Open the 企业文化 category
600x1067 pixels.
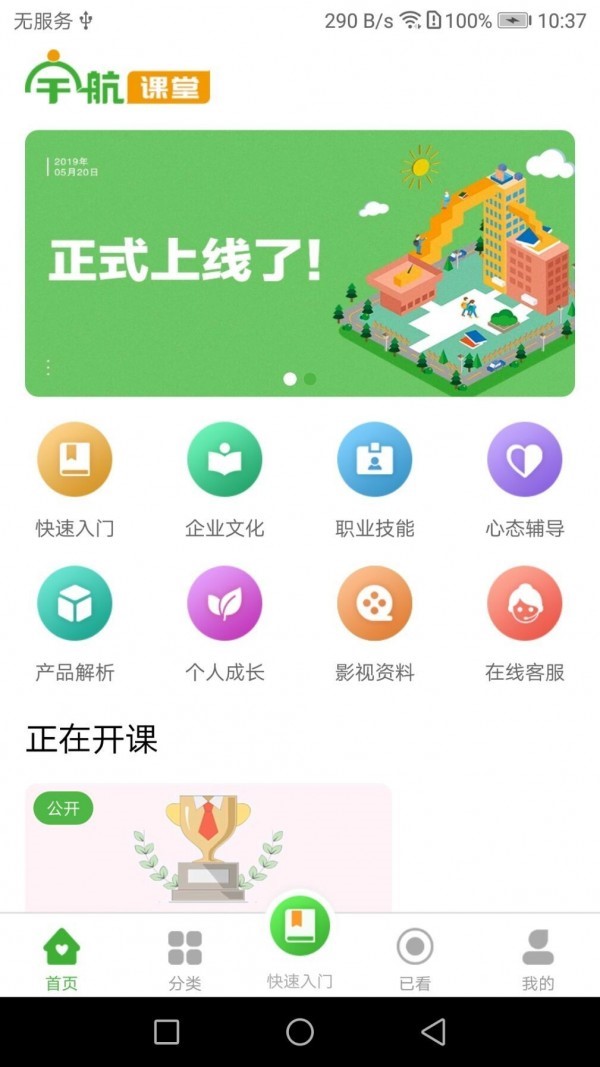click(225, 460)
